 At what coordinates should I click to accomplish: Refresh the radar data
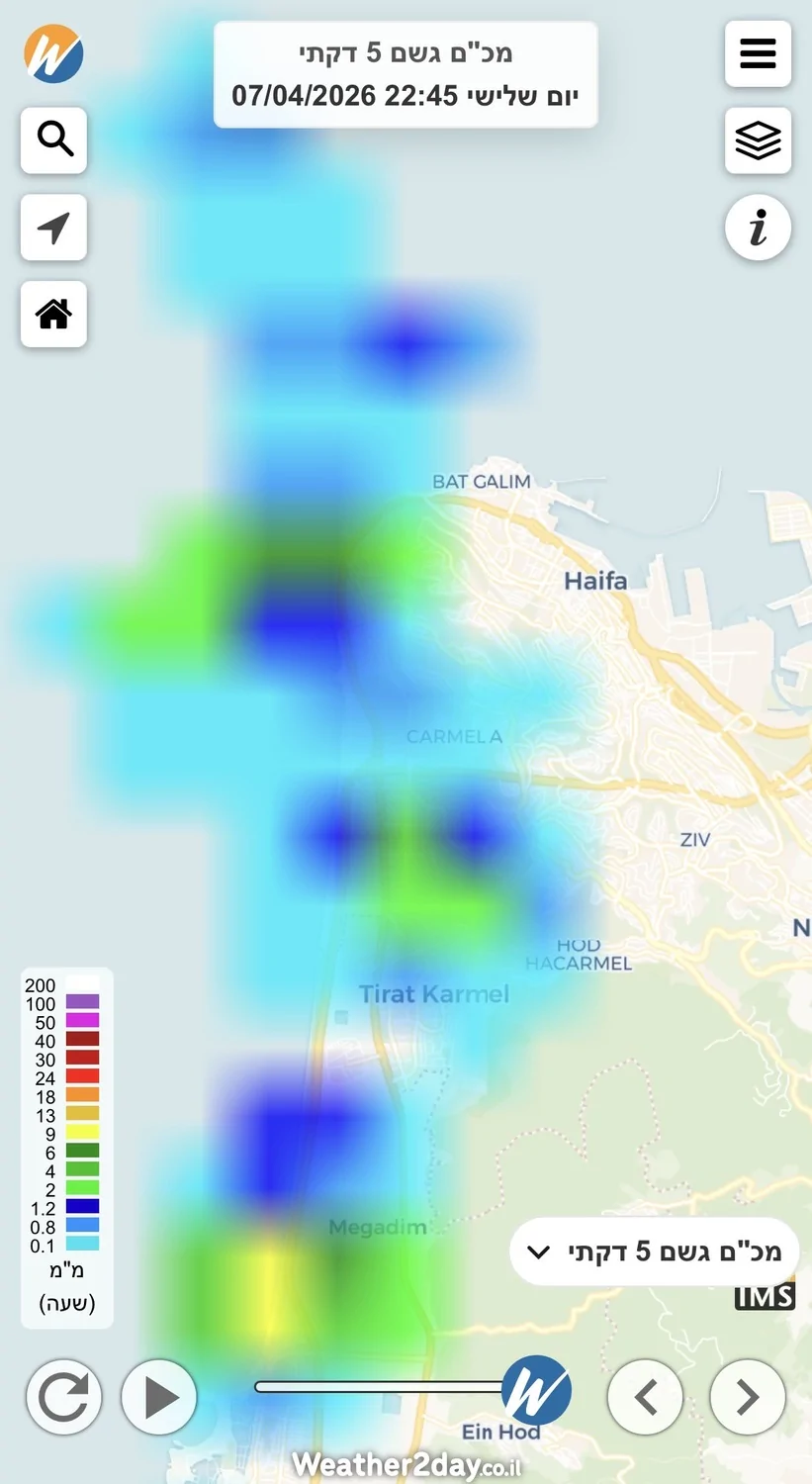click(x=63, y=1397)
